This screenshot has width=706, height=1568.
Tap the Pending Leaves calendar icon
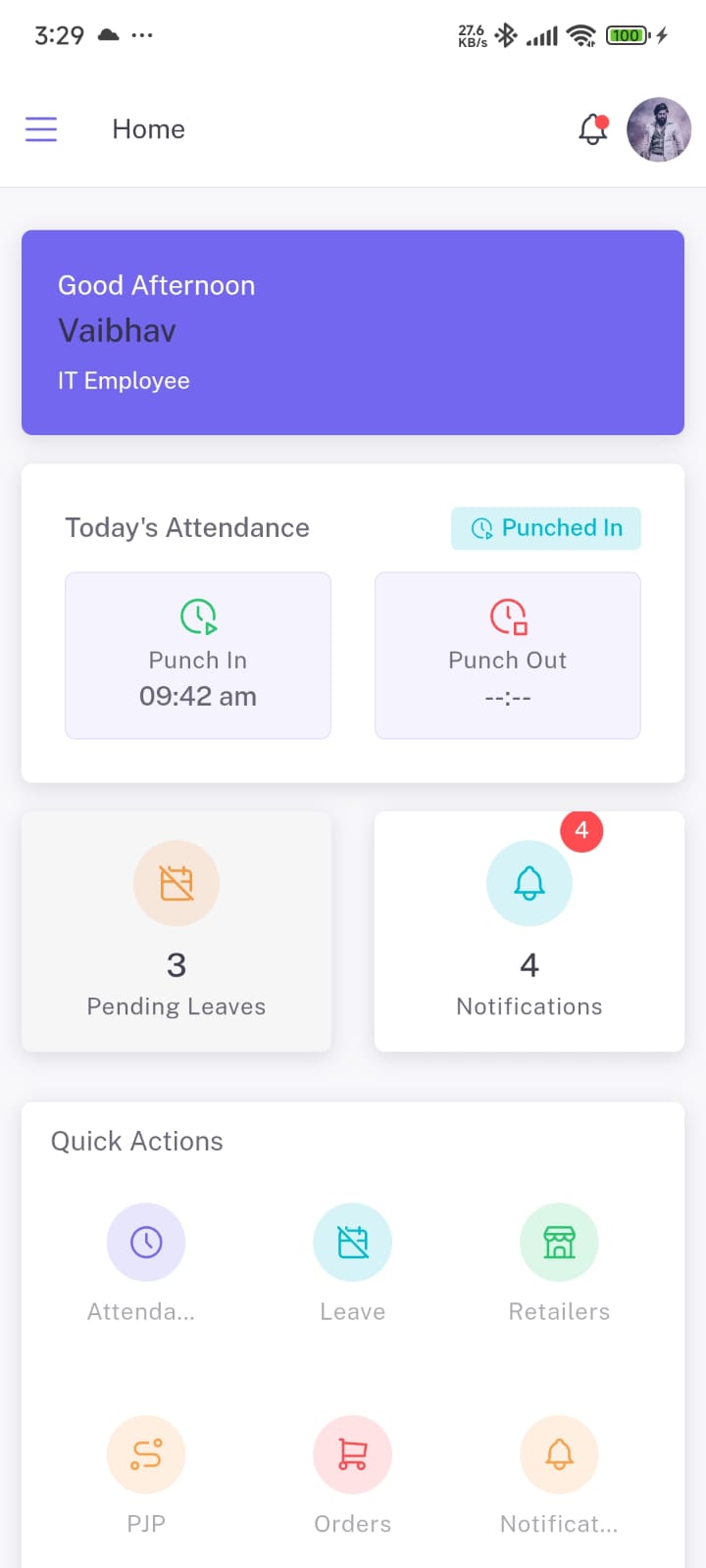coord(176,882)
